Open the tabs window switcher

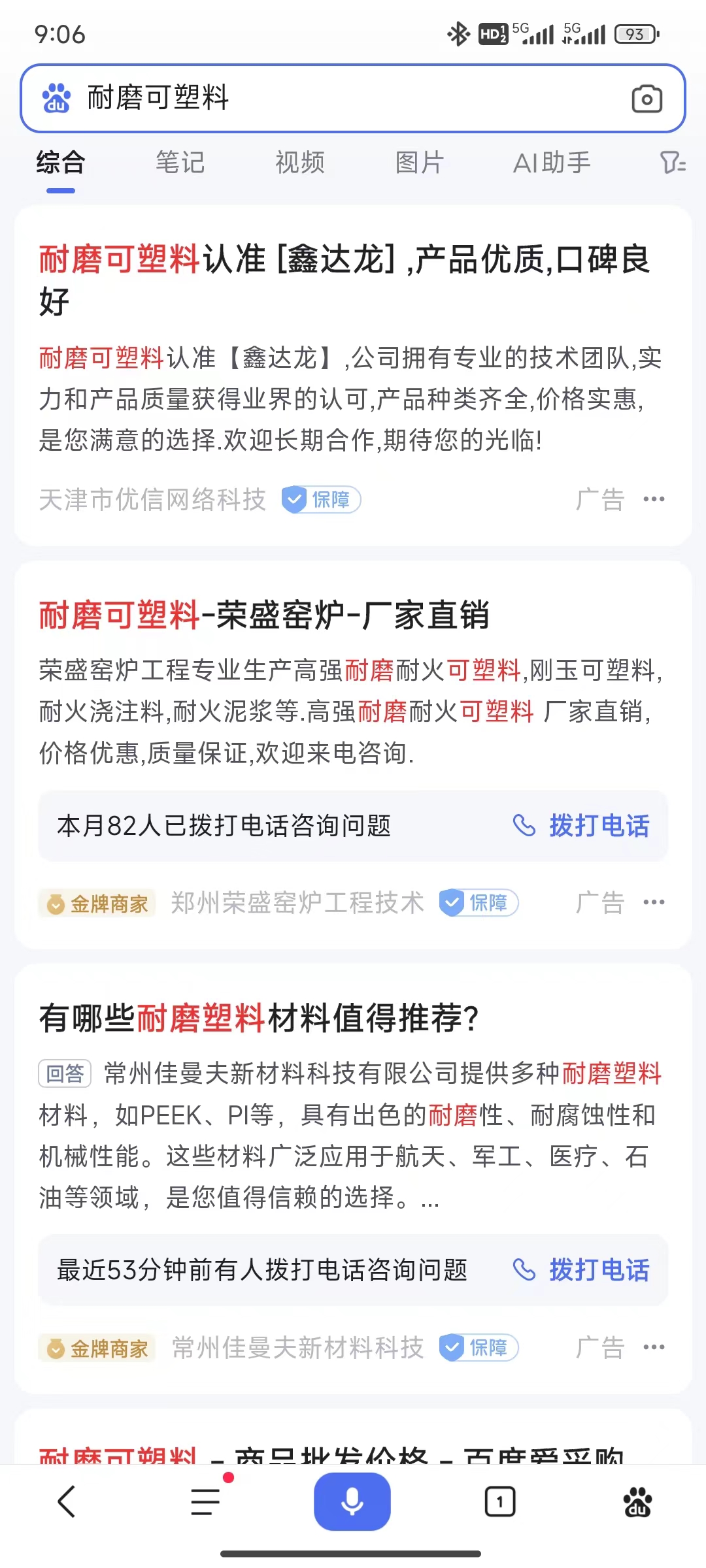click(500, 1501)
